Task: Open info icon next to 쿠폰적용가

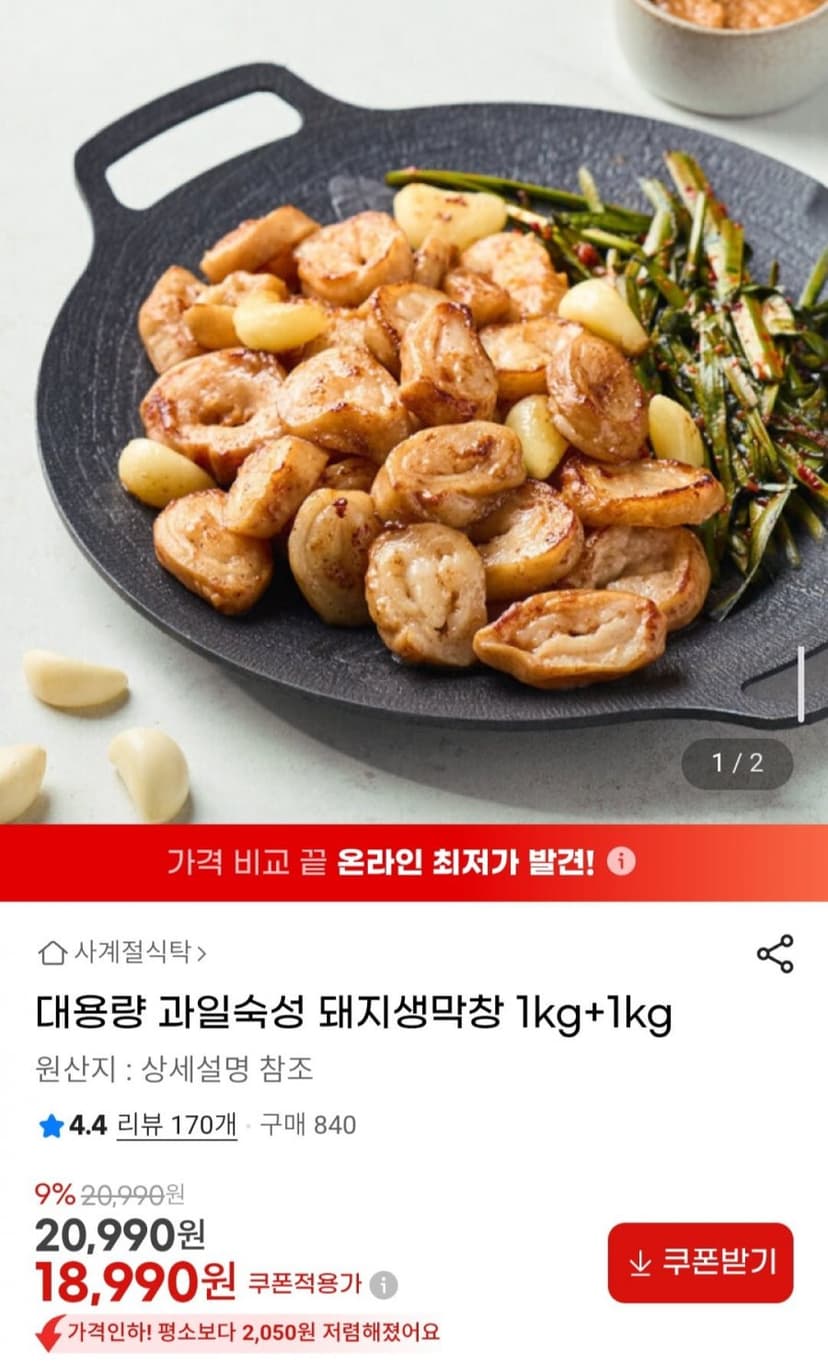Action: click(x=383, y=1285)
